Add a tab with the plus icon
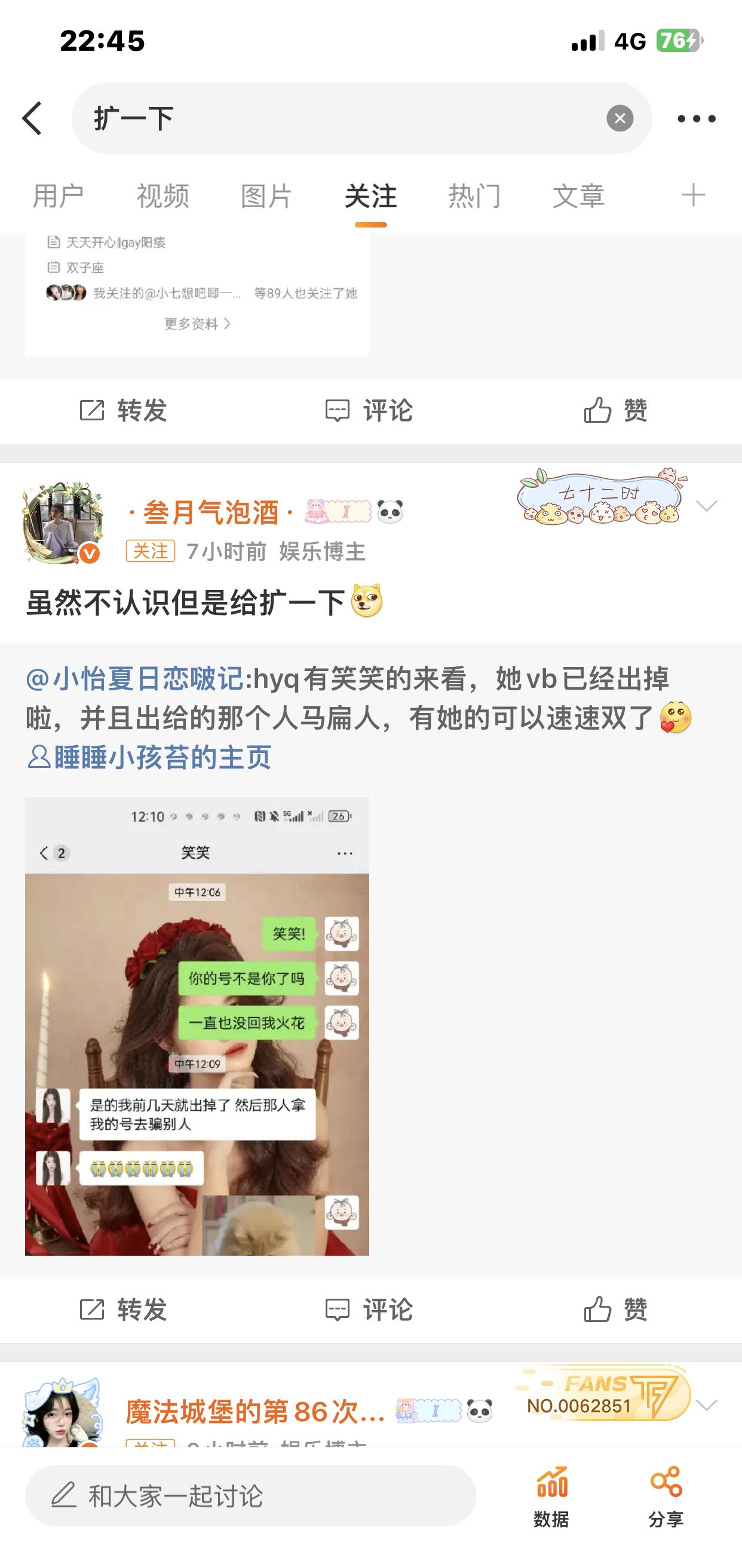Viewport: 742px width, 1568px height. pyautogui.click(x=693, y=195)
